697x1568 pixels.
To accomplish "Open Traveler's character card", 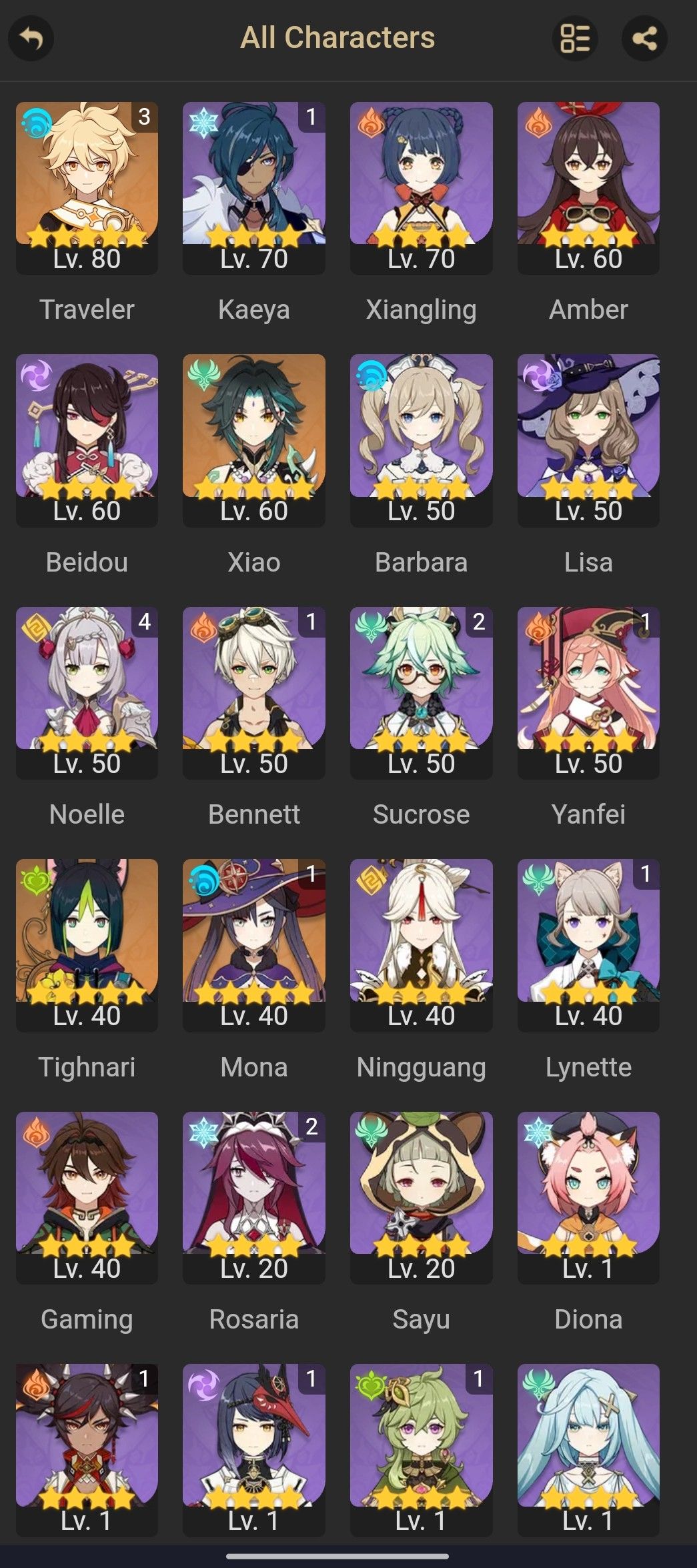I will tap(87, 187).
